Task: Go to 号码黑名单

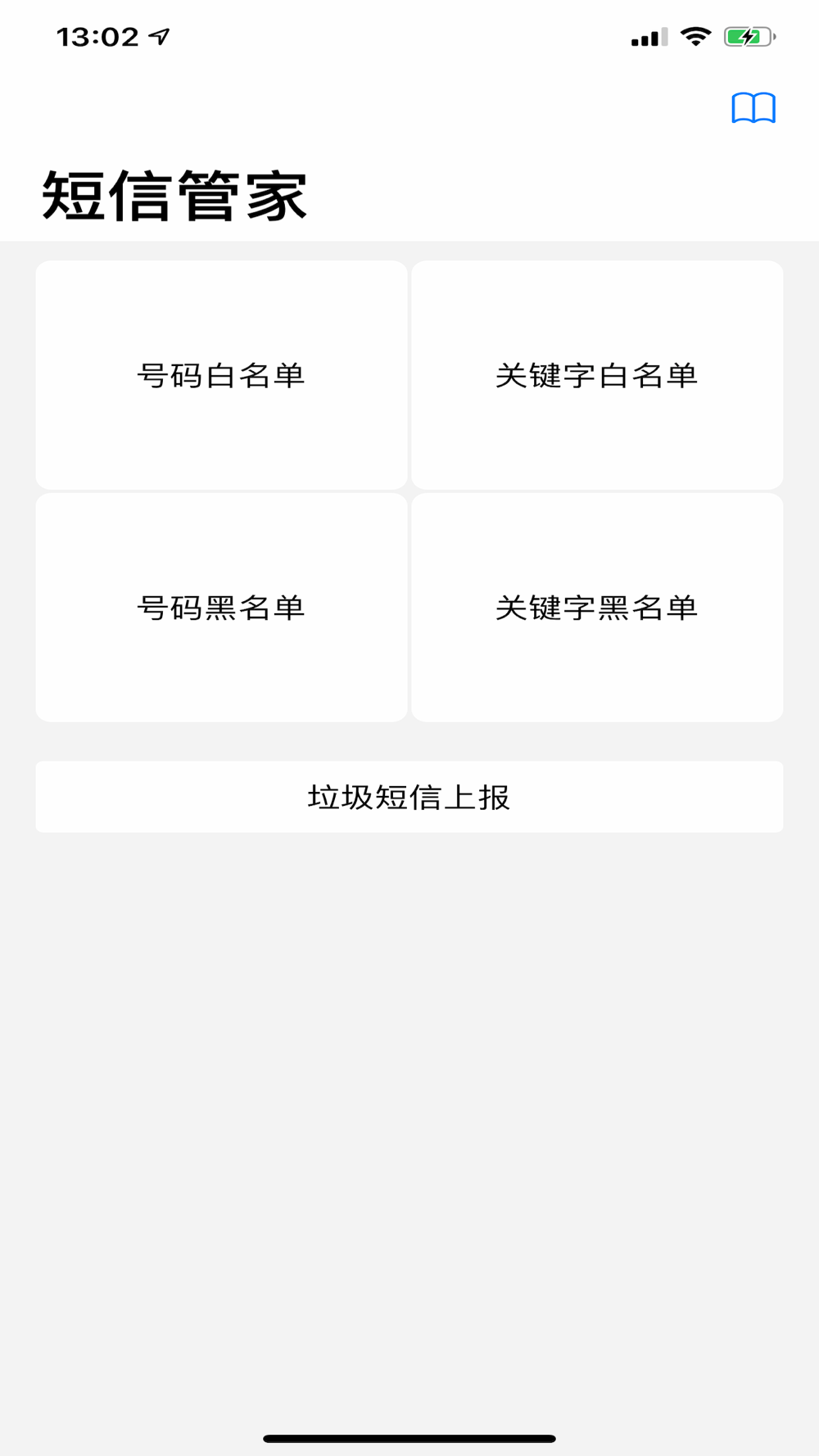Action: [x=221, y=608]
